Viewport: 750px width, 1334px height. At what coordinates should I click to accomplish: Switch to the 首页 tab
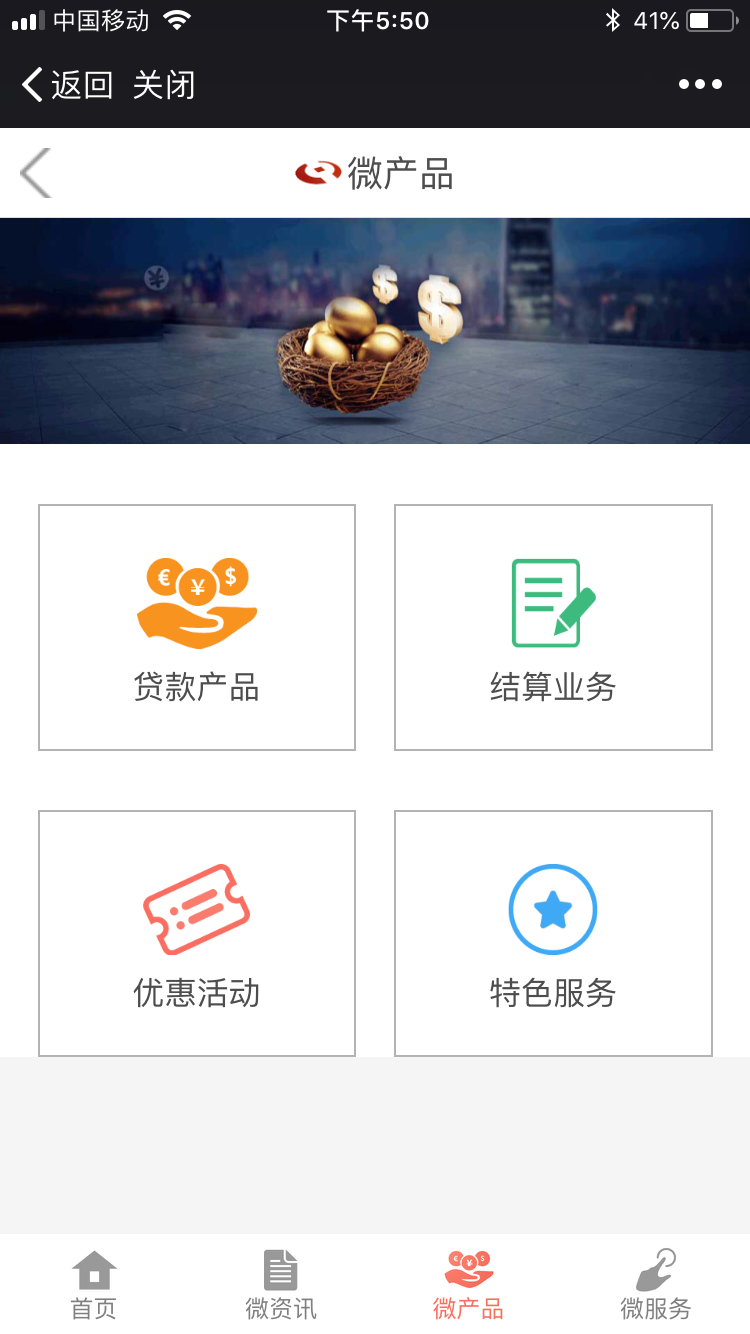(94, 1284)
